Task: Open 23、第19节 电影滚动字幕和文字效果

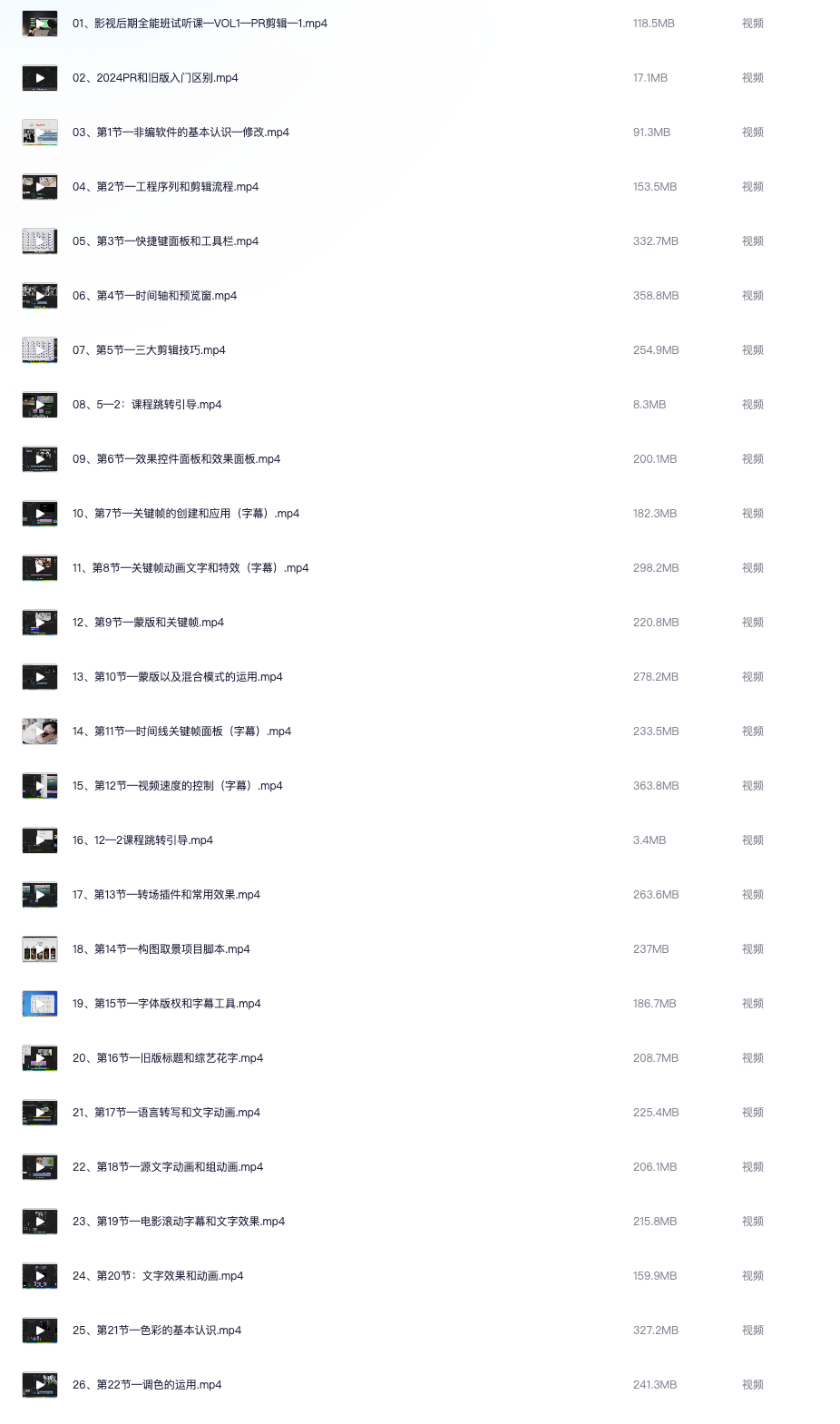Action: click(178, 1222)
